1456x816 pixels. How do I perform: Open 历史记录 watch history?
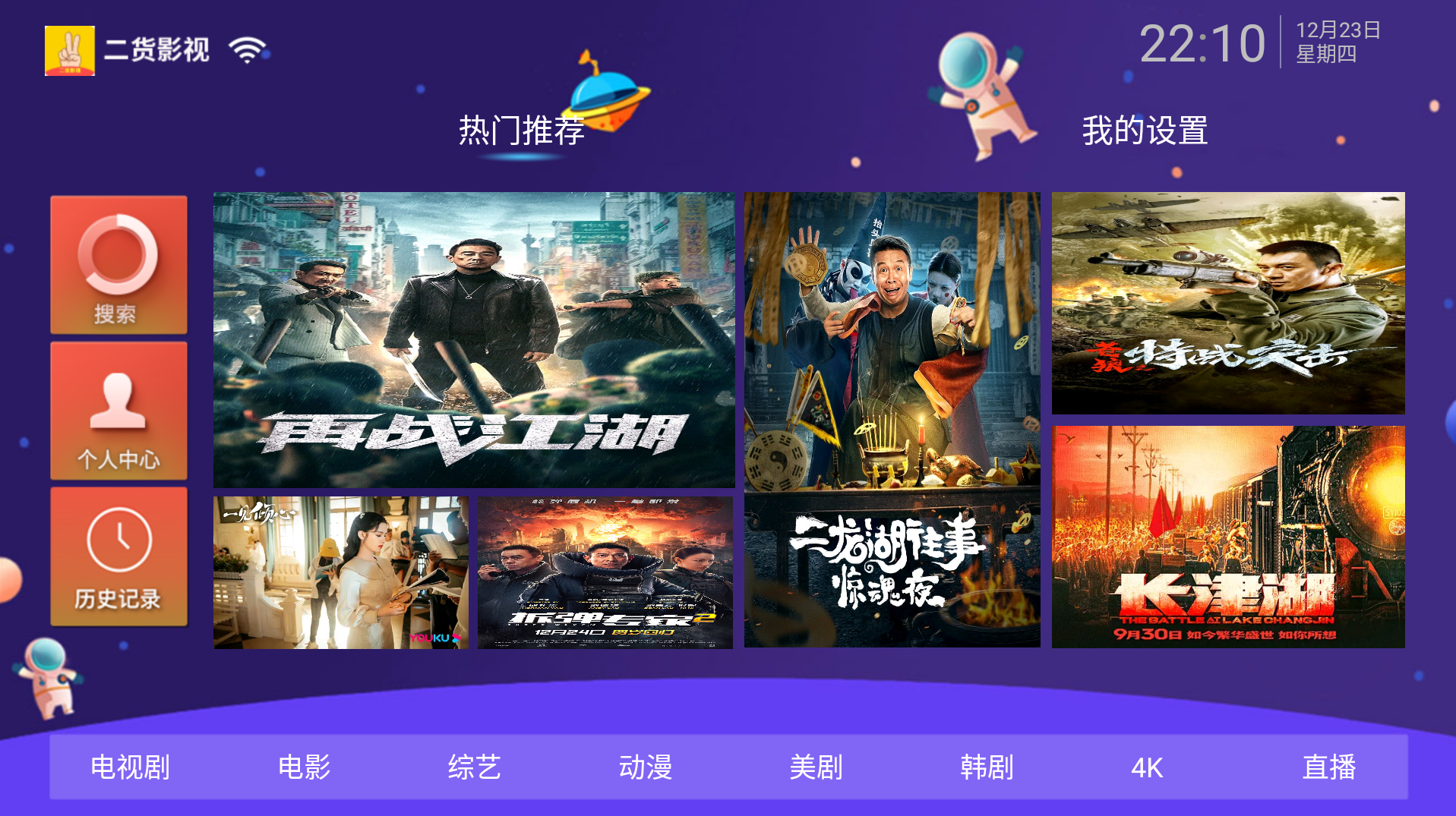tap(118, 556)
